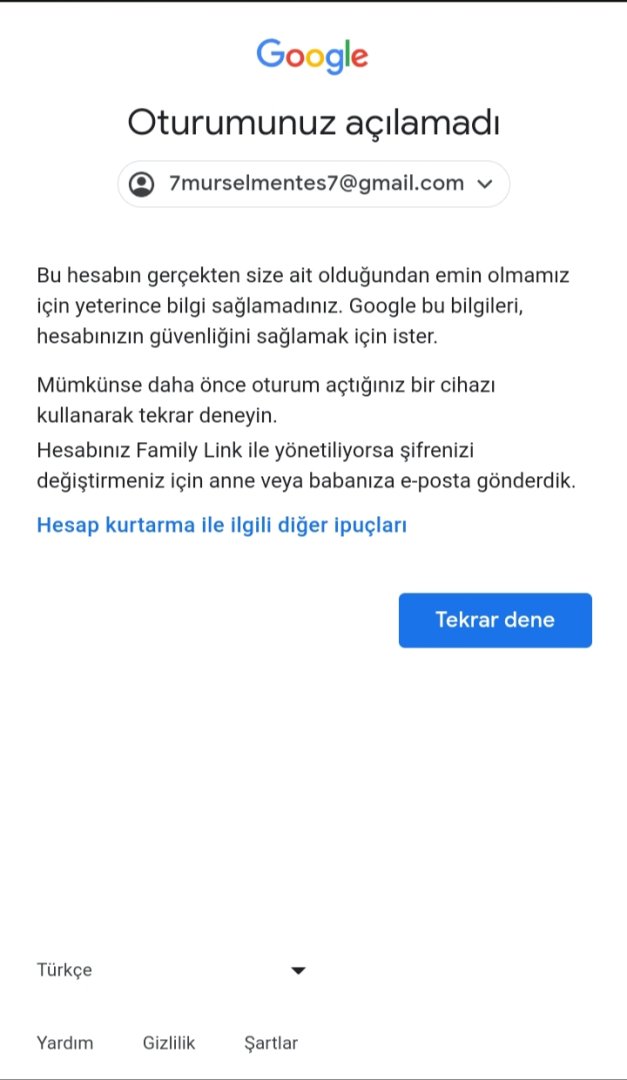Expand the Türkçe language dropdown
This screenshot has width=627, height=1080.
[x=171, y=970]
